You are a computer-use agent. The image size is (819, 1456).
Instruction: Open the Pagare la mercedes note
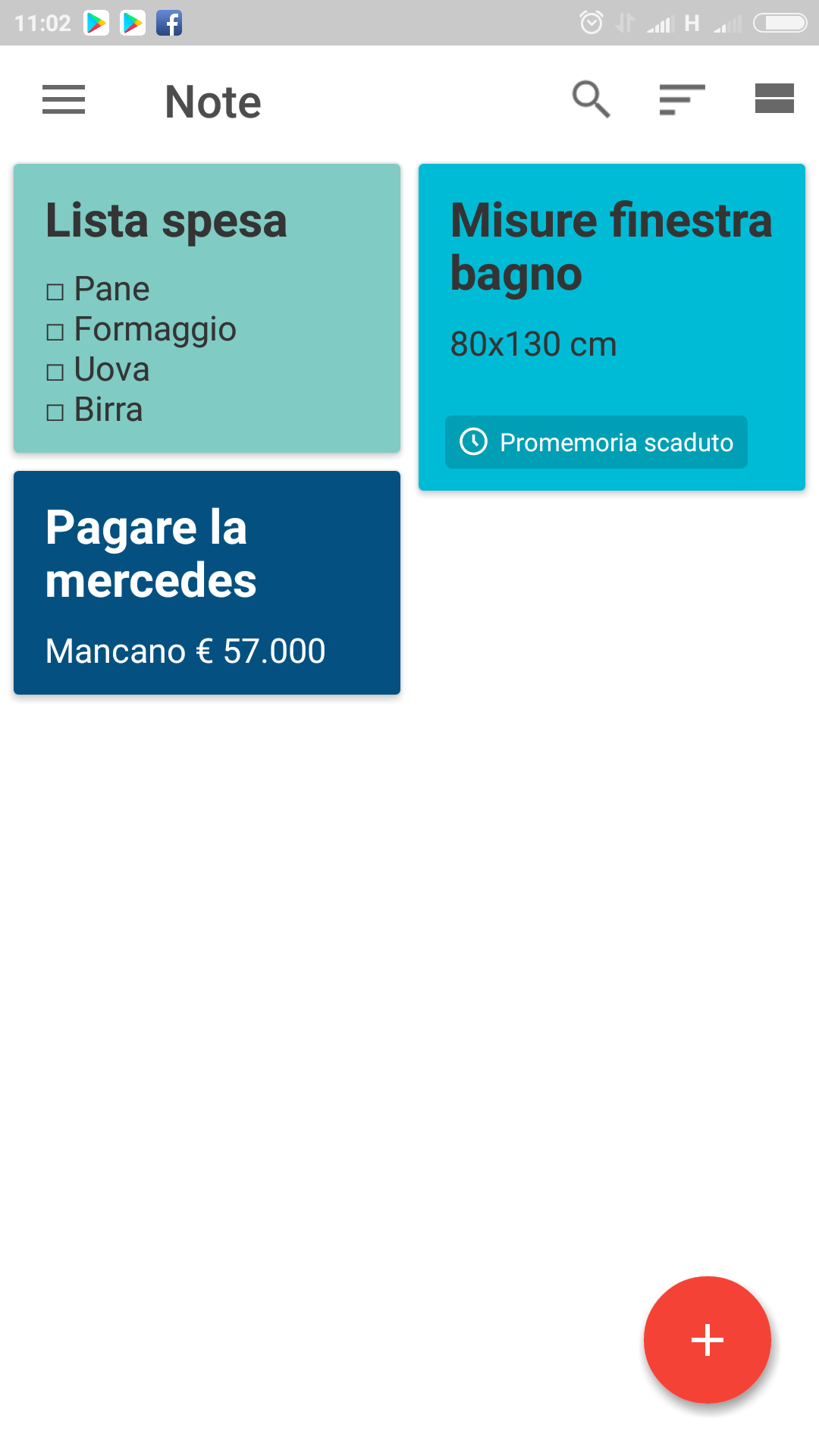(207, 582)
